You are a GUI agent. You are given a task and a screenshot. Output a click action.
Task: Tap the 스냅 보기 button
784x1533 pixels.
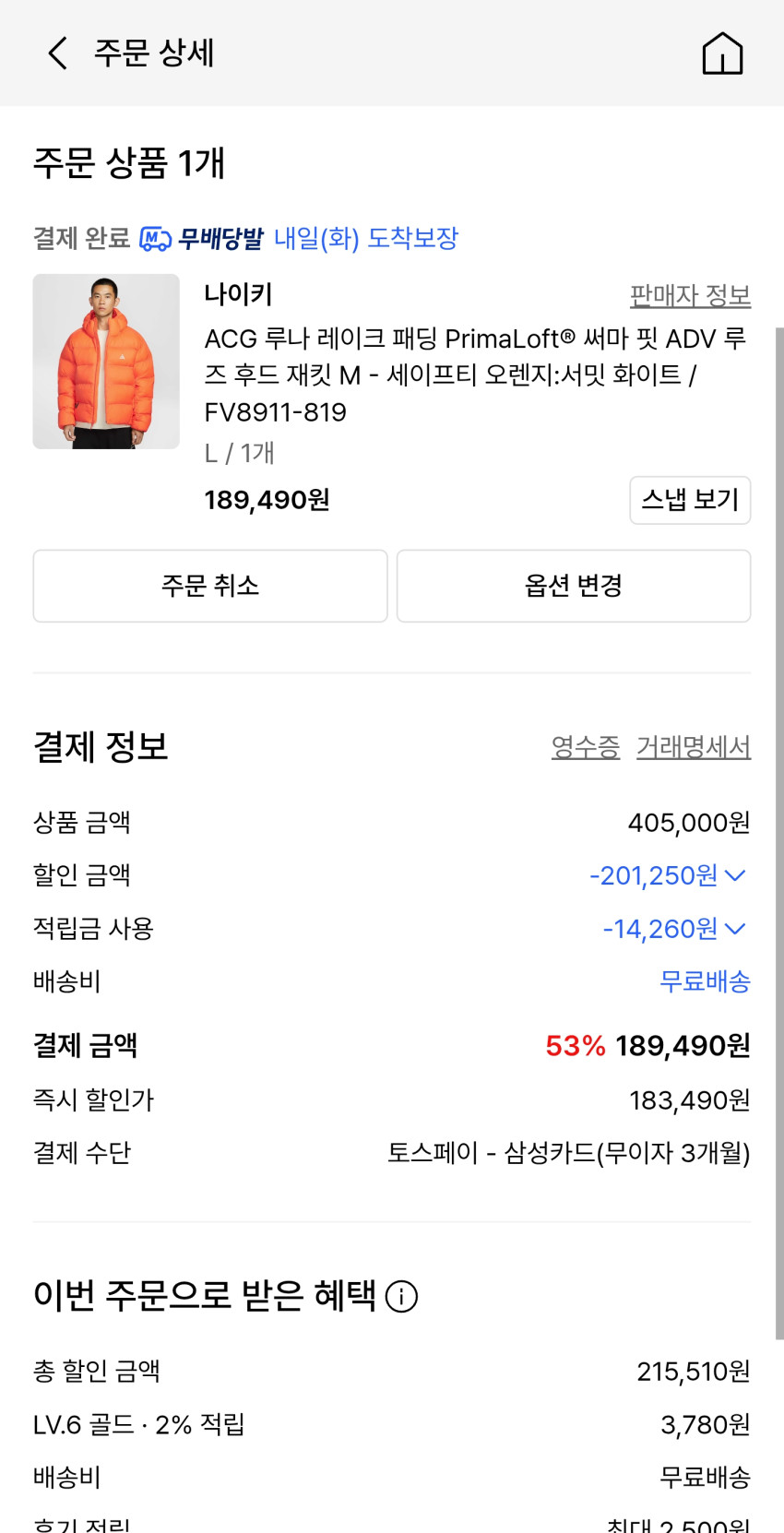coord(690,500)
